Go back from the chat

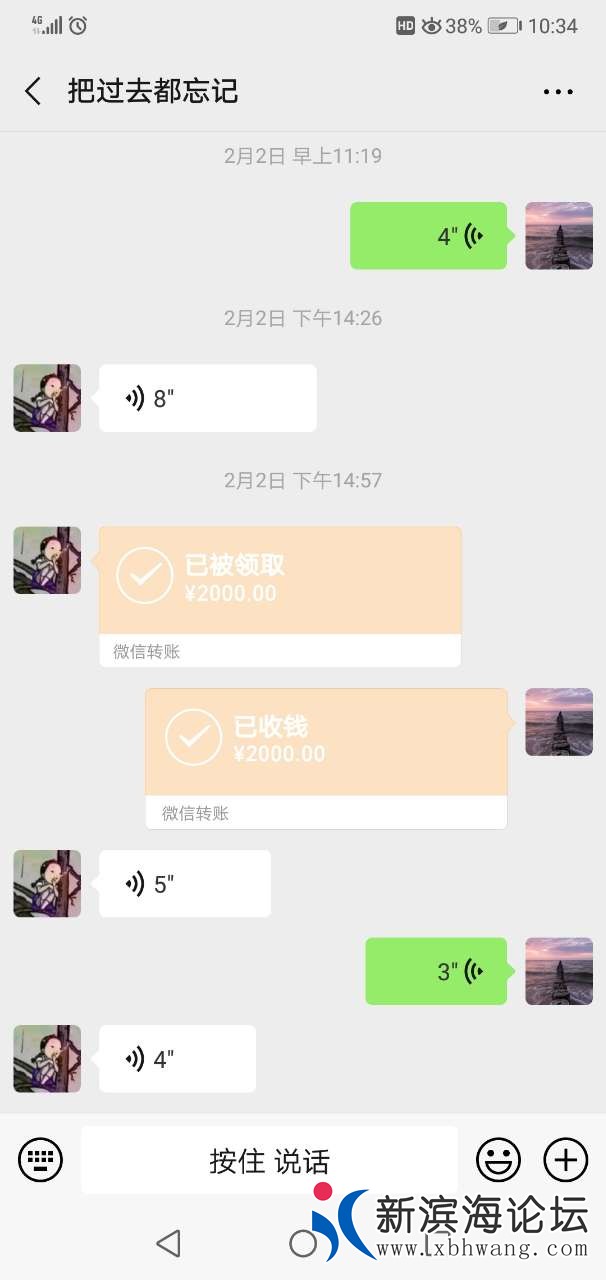pyautogui.click(x=33, y=92)
